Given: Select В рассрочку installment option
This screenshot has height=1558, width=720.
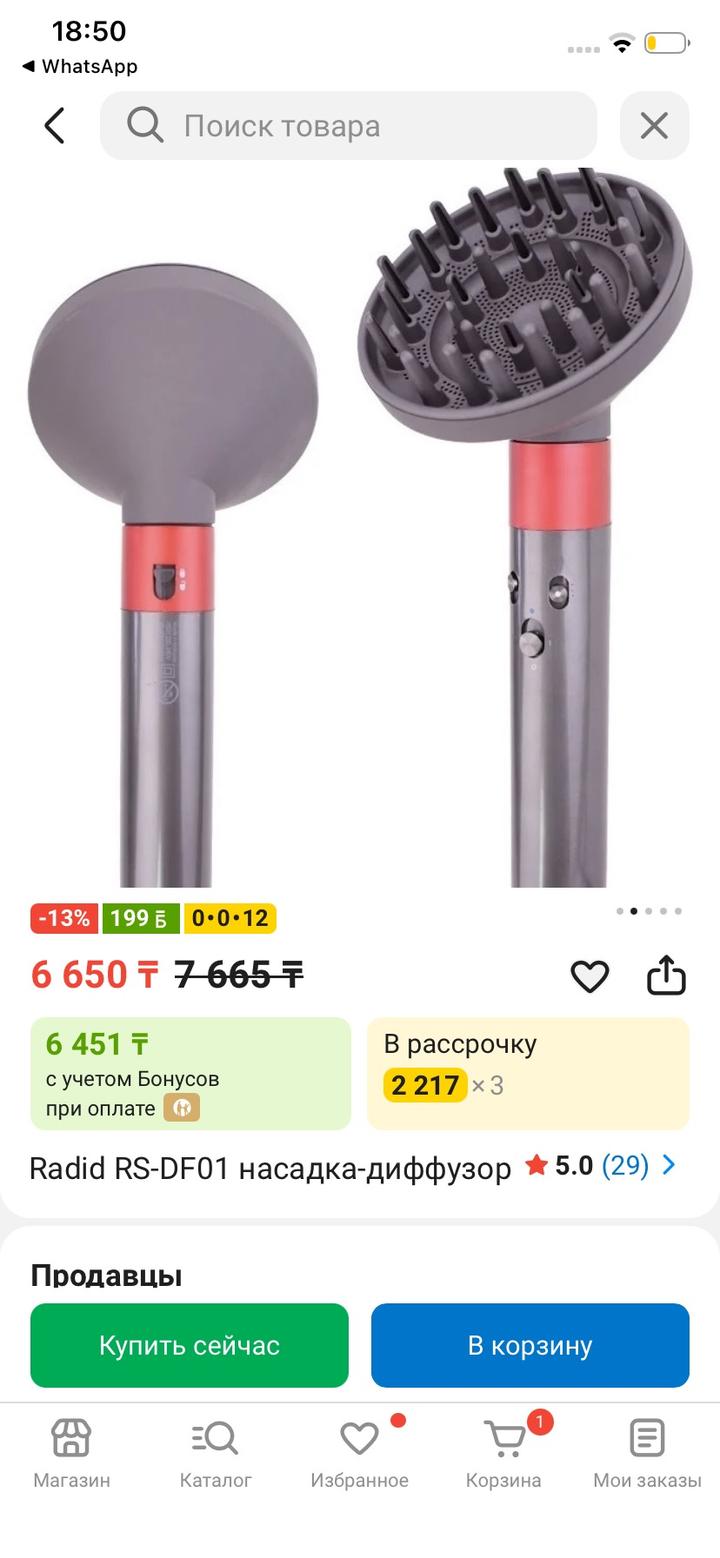Looking at the screenshot, I should coord(528,1074).
